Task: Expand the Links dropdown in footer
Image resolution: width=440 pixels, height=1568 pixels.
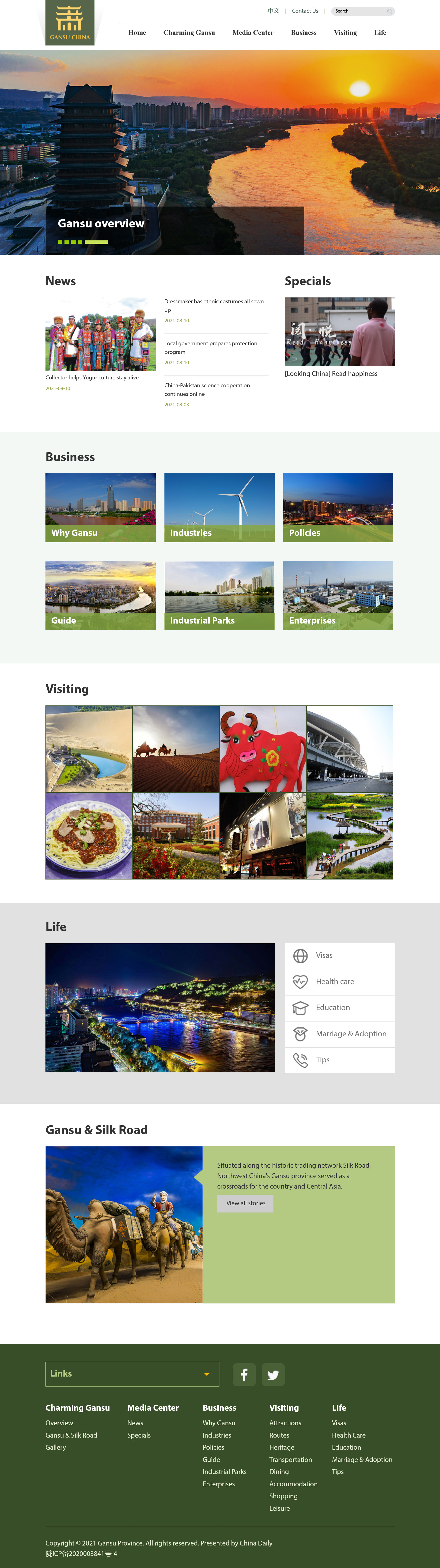Action: pyautogui.click(x=132, y=1374)
